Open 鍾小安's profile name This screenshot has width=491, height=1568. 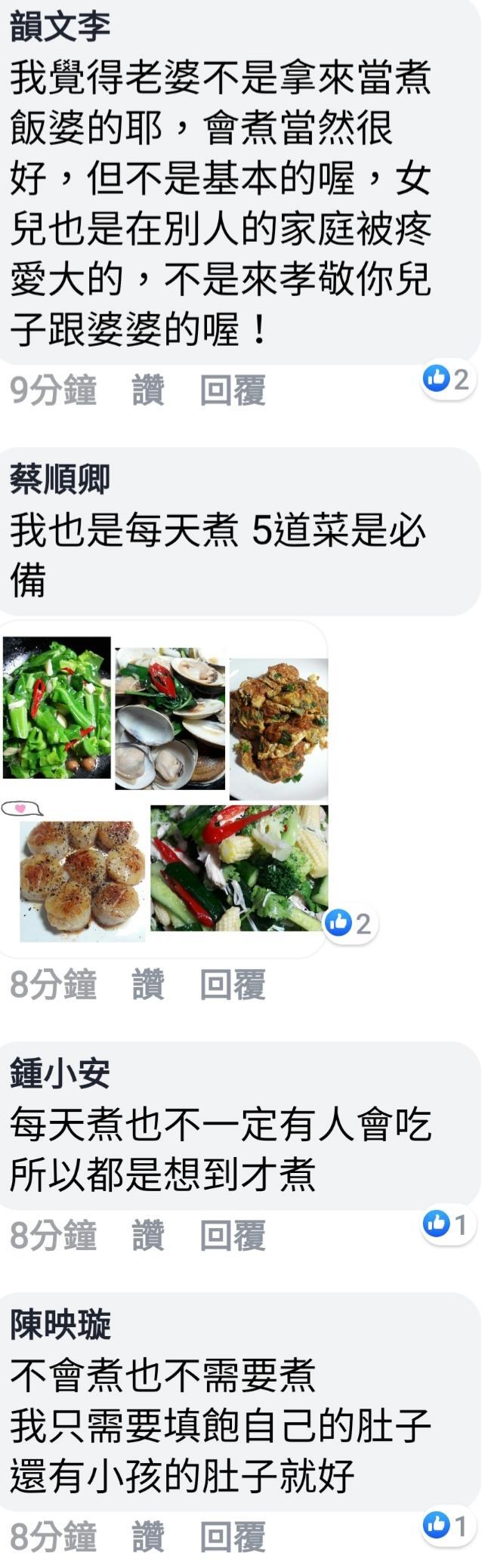click(60, 1073)
